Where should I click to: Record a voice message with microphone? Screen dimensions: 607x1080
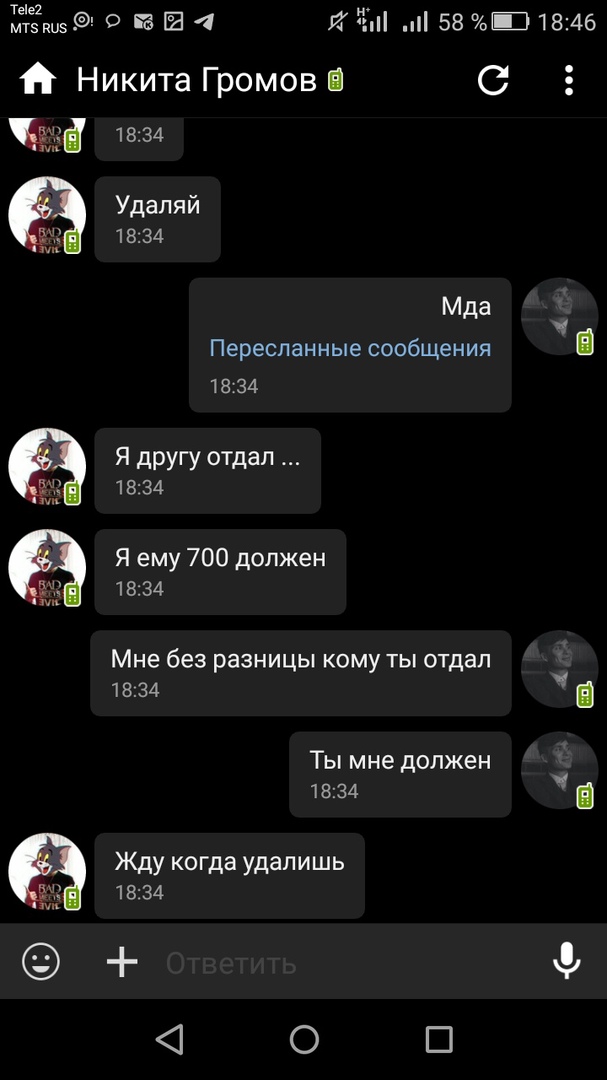[x=566, y=961]
